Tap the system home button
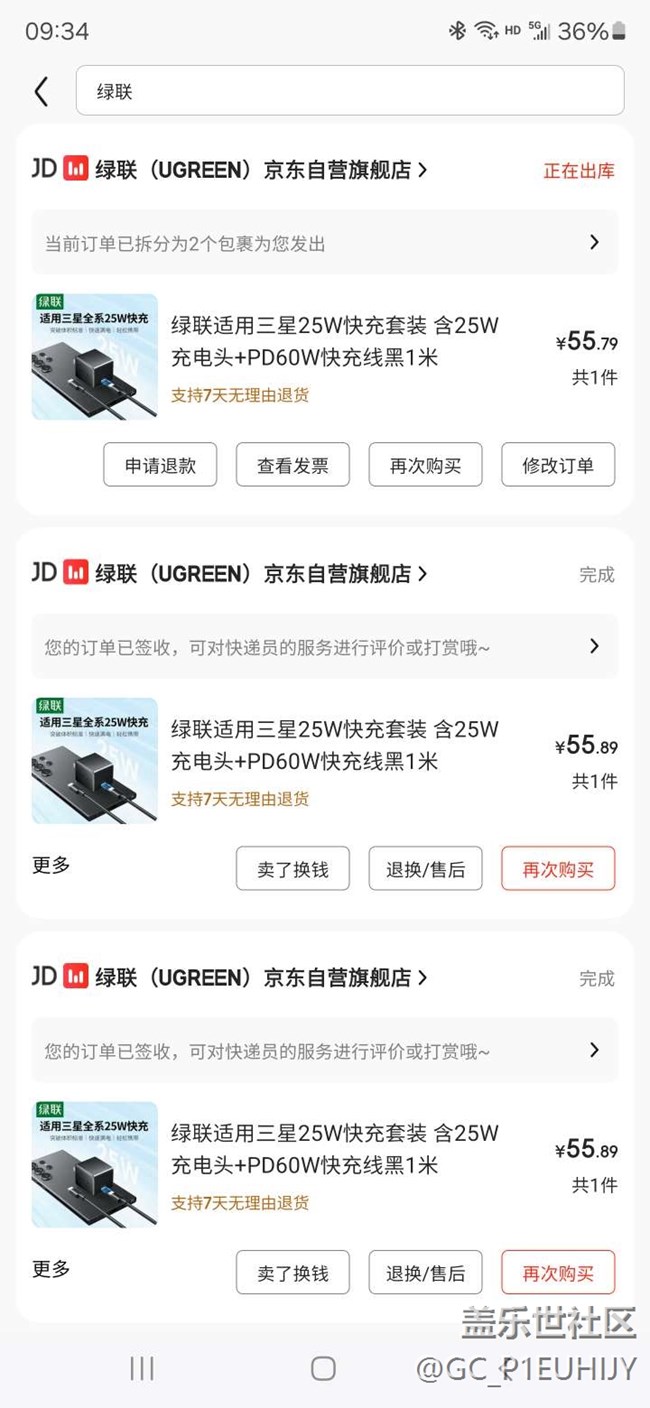This screenshot has width=650, height=1408. point(323,1368)
